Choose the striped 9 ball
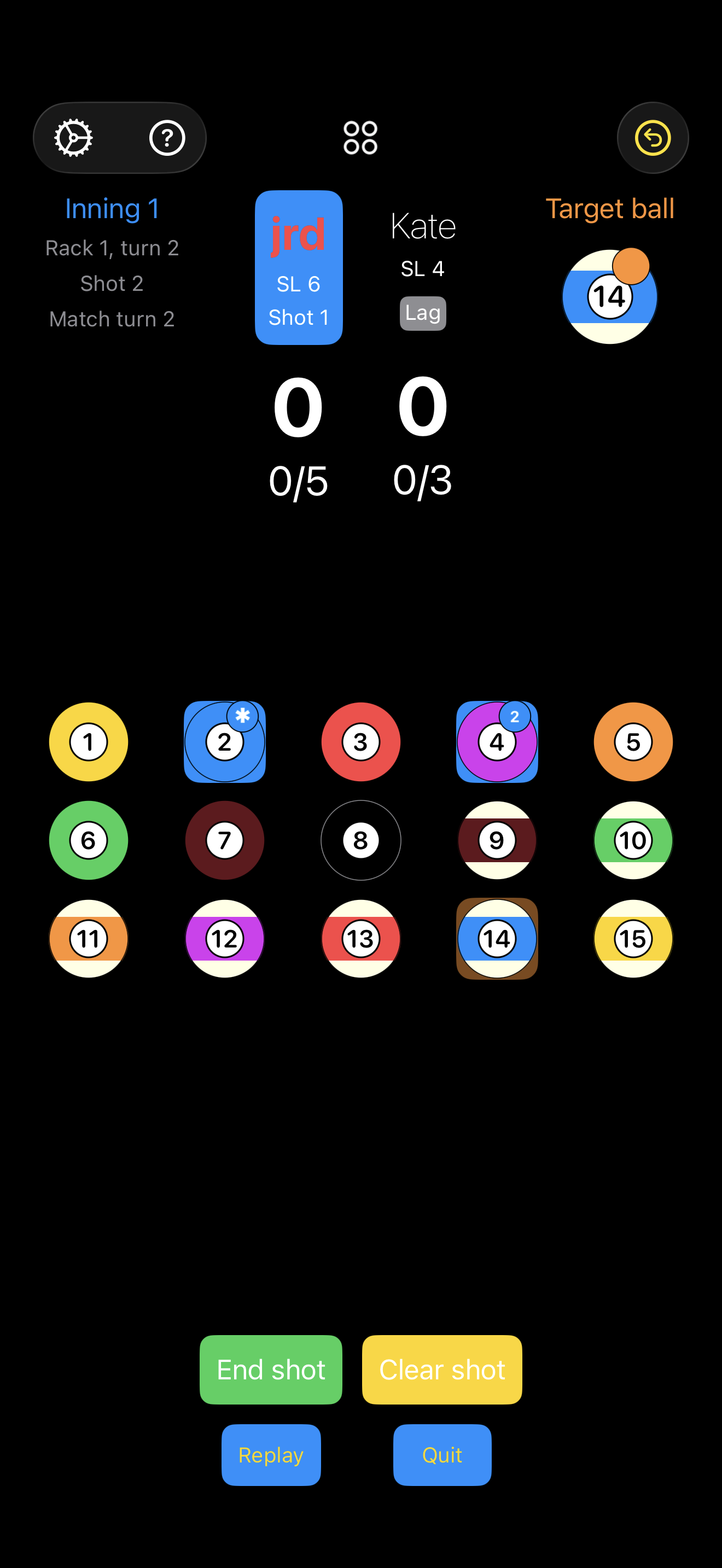Image resolution: width=722 pixels, height=1568 pixels. [x=497, y=840]
